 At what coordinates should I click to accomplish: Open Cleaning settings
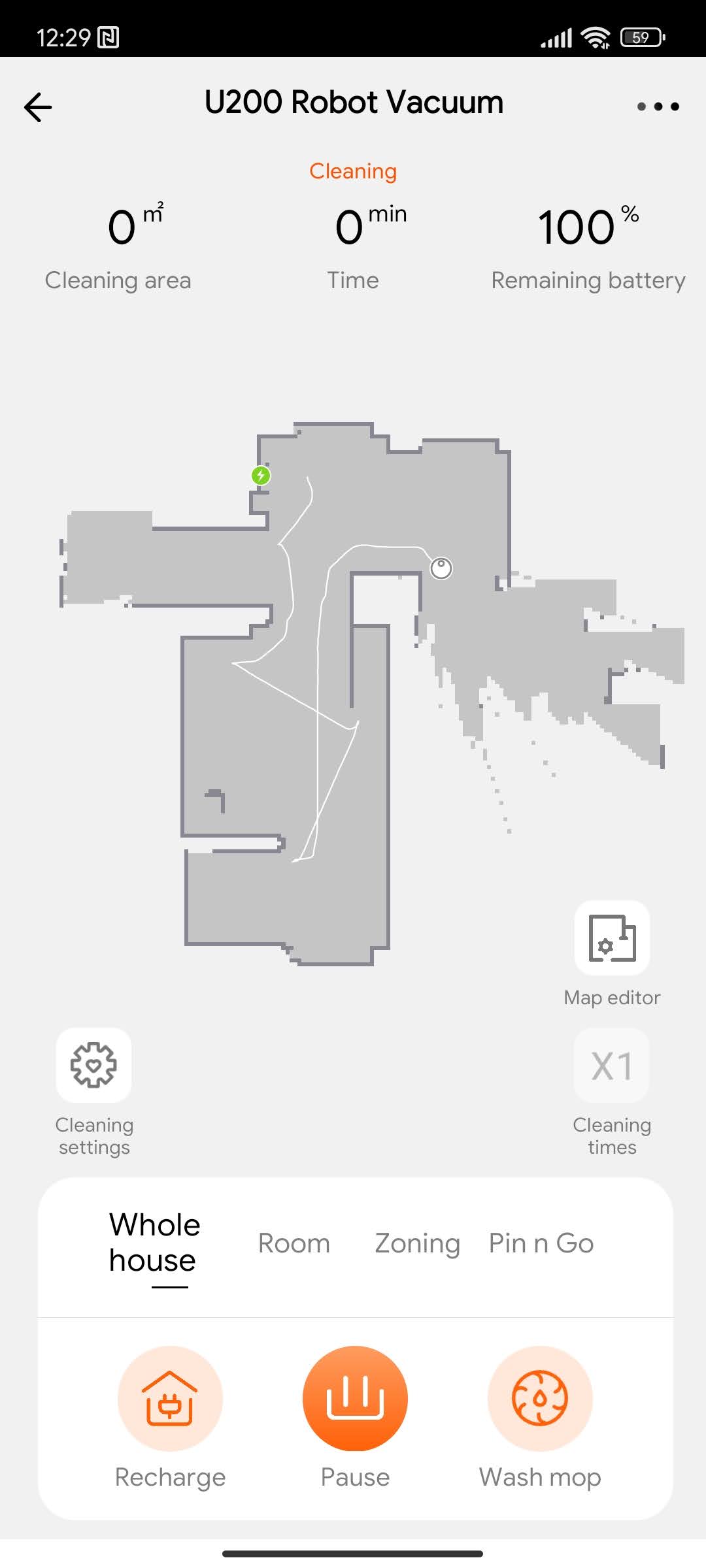pyautogui.click(x=93, y=1065)
